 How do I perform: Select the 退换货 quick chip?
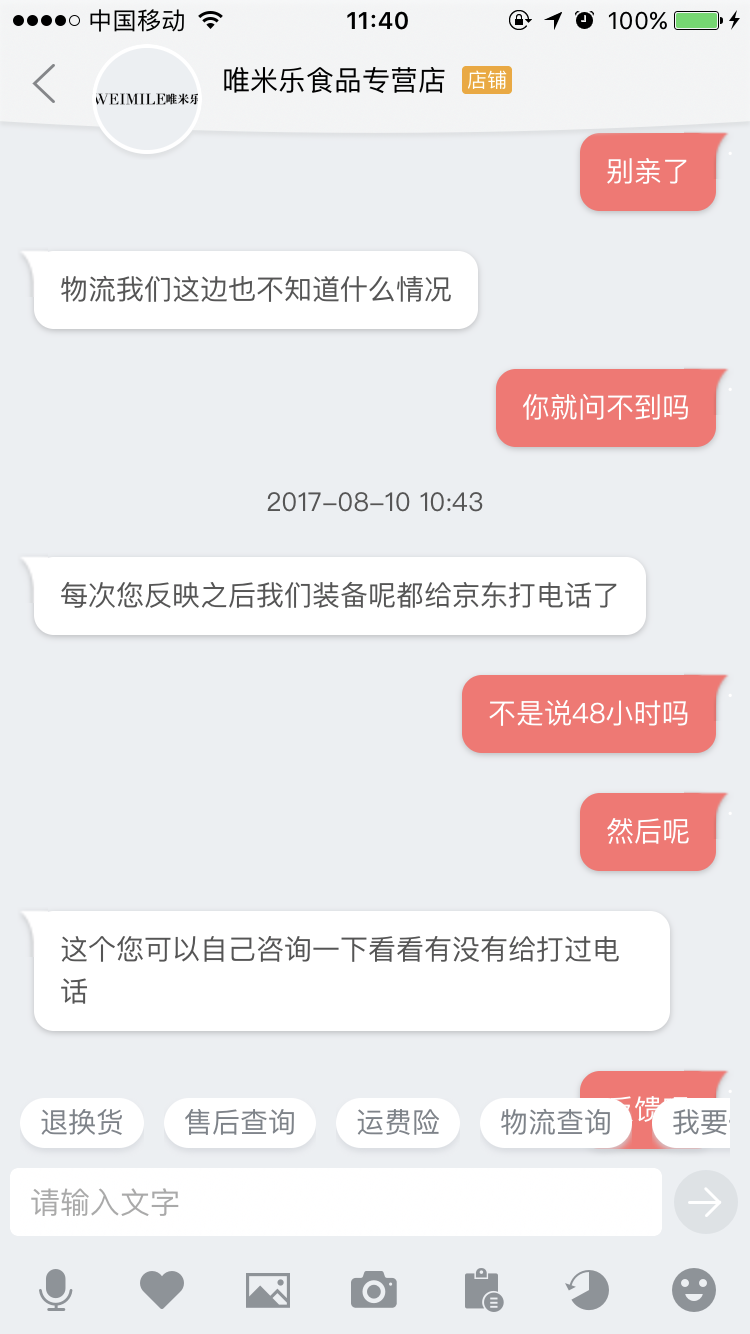click(x=82, y=1123)
